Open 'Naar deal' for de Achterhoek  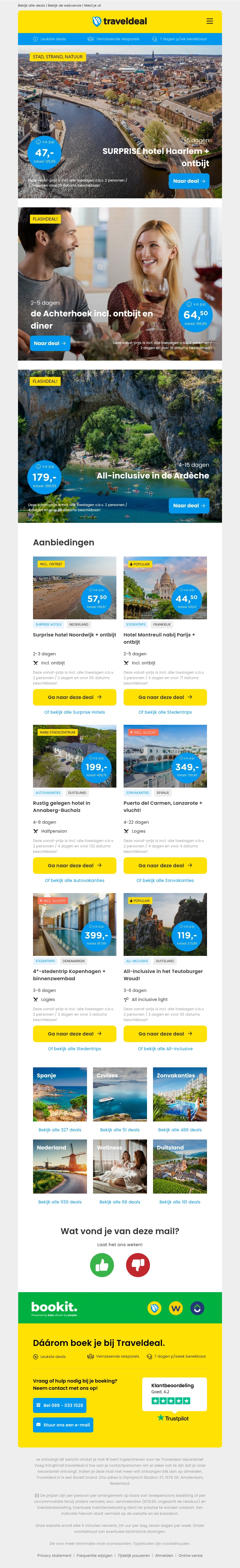[50, 343]
